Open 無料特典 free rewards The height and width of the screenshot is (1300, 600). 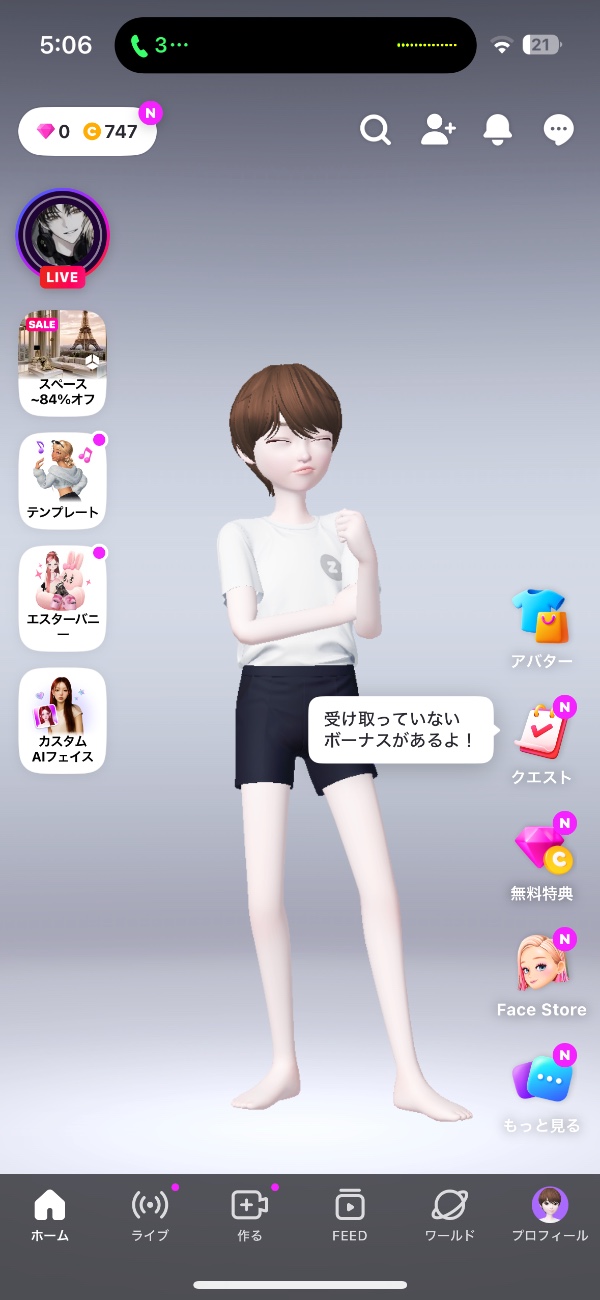541,858
